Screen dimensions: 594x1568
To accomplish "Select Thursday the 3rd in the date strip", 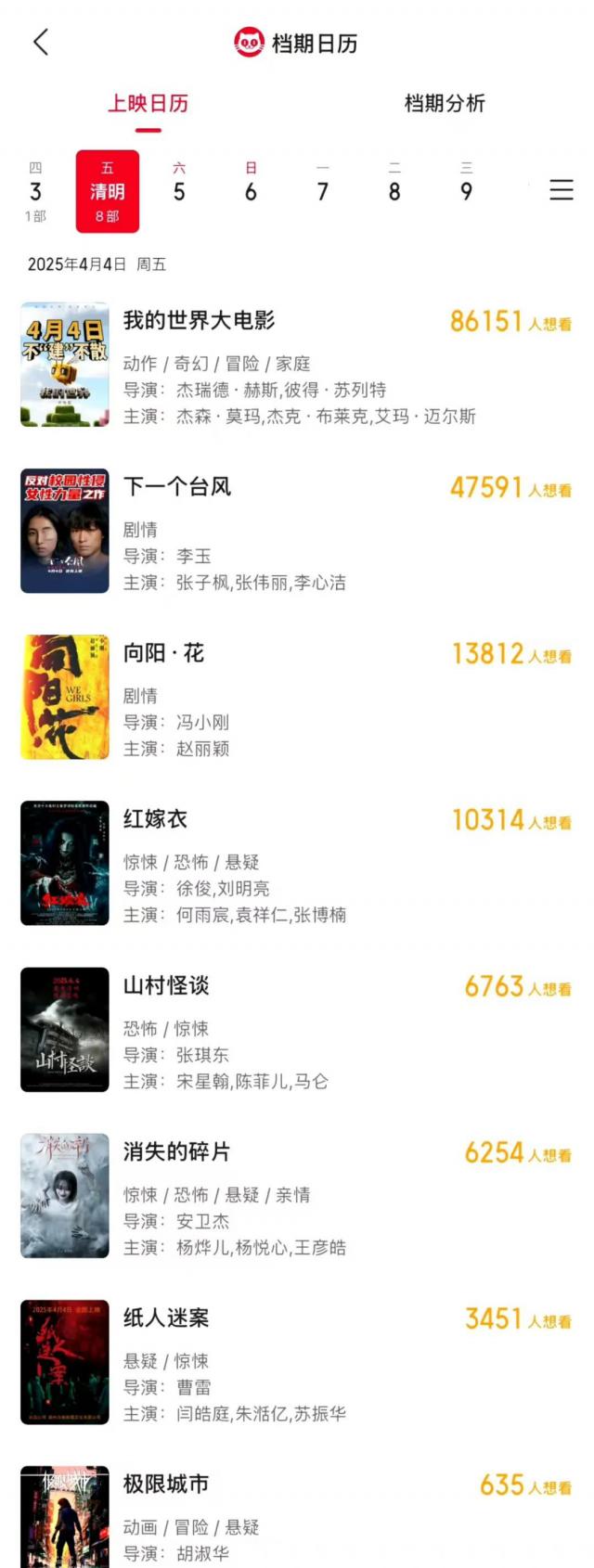I will tap(35, 191).
